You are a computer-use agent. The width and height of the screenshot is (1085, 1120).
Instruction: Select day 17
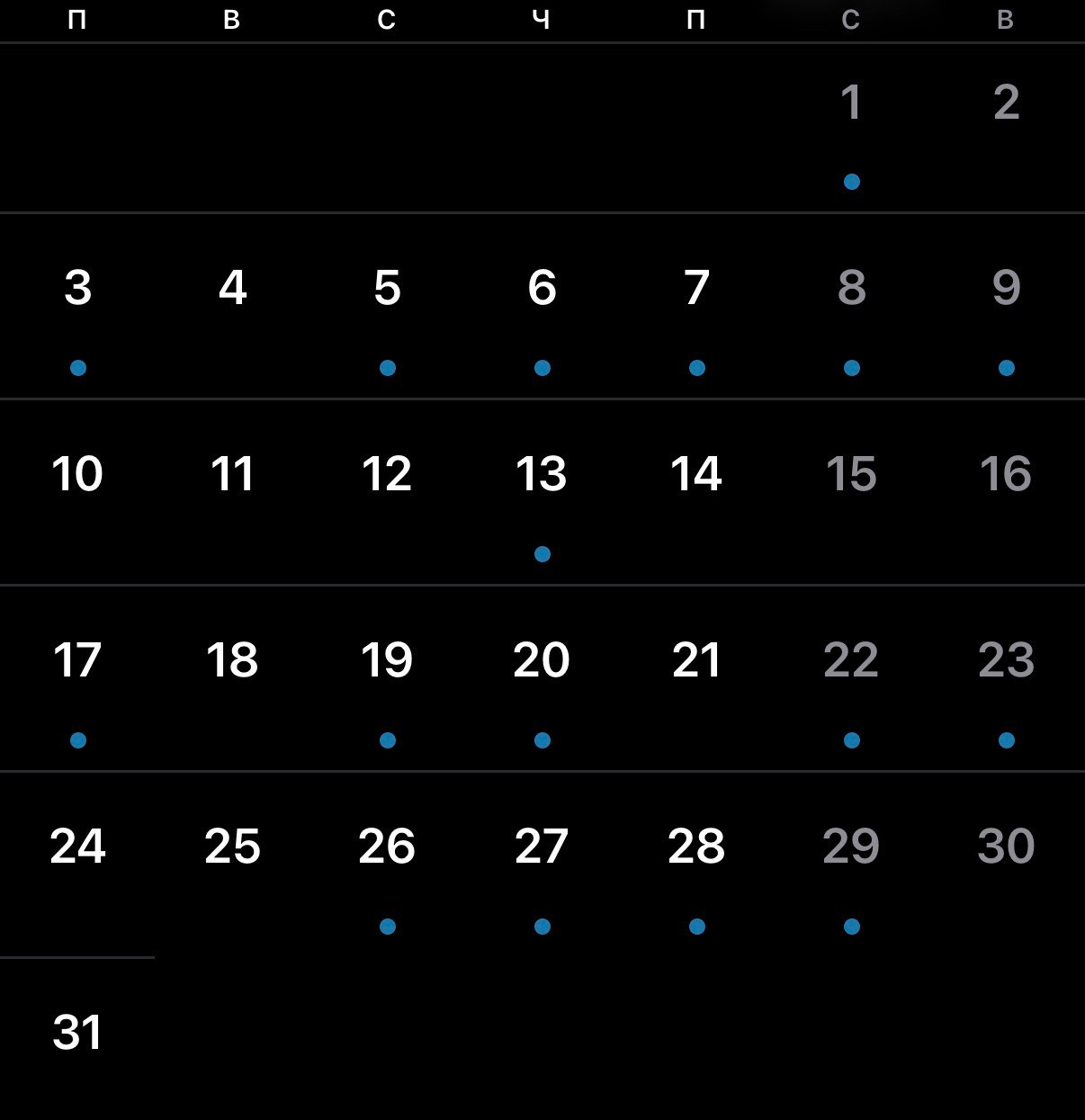point(78,660)
